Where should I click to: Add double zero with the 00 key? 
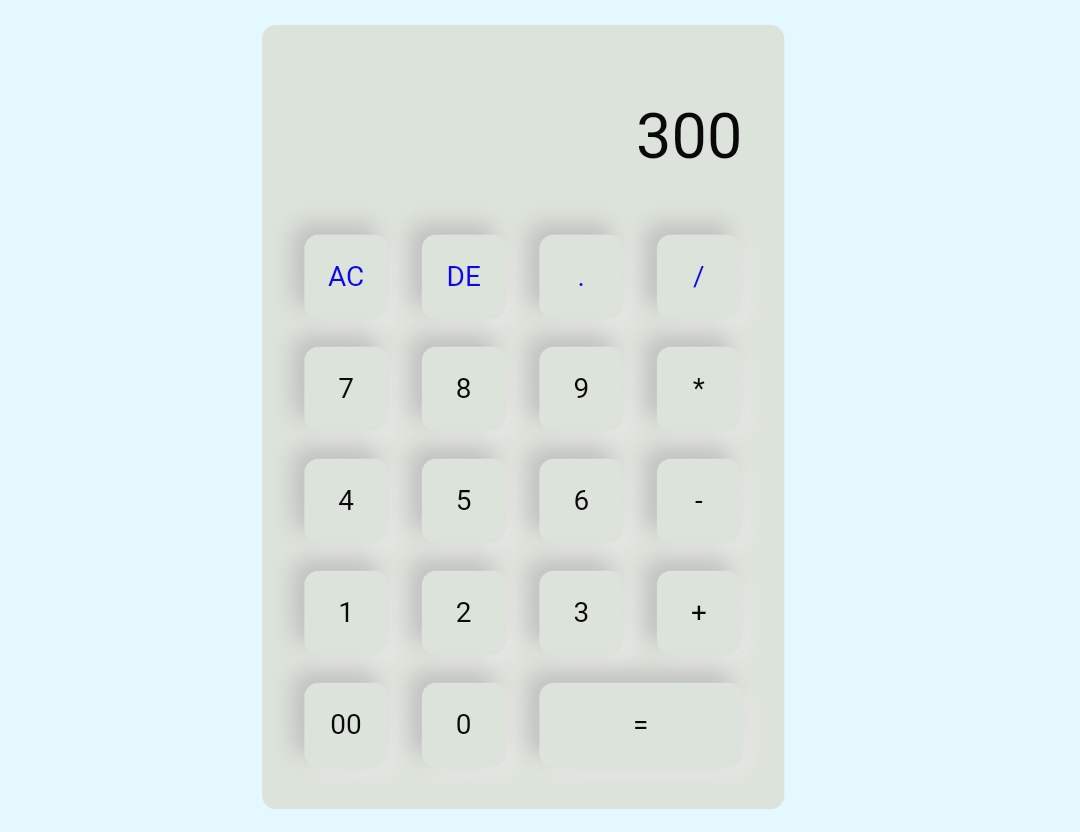pyautogui.click(x=346, y=725)
